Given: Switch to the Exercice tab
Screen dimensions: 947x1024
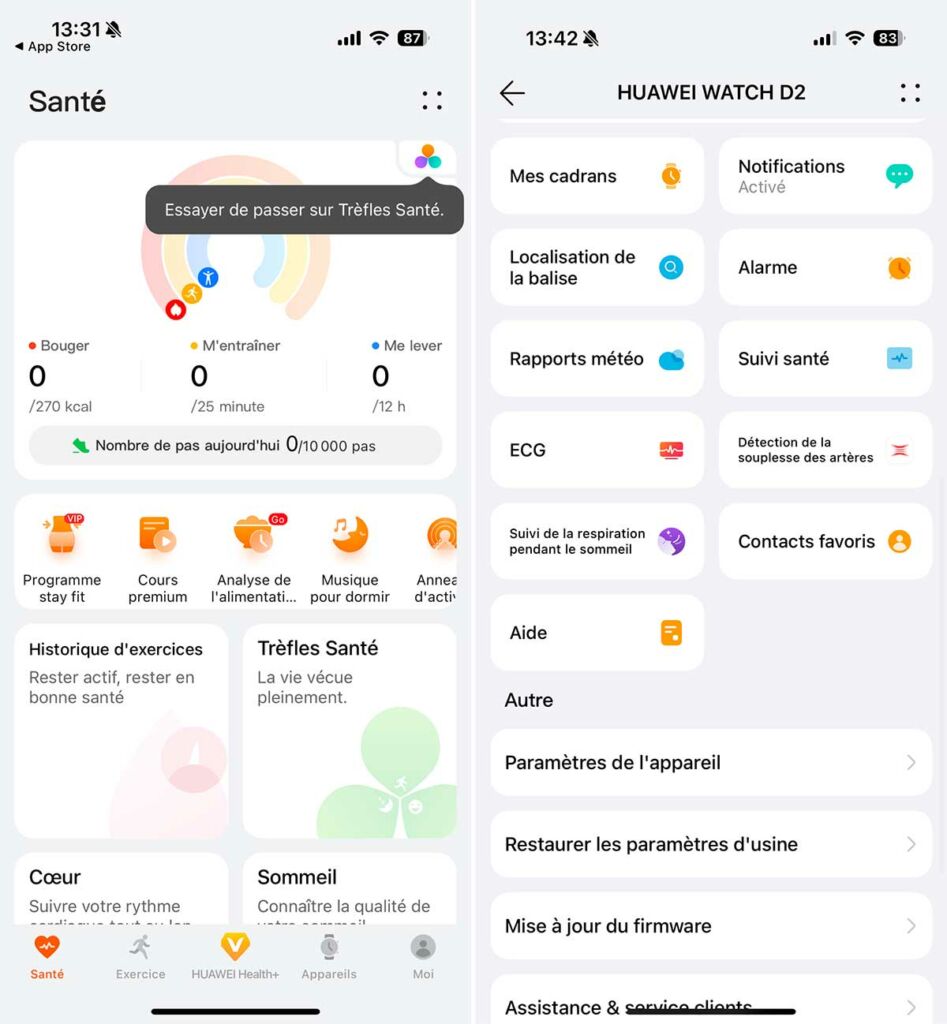Looking at the screenshot, I should 140,956.
